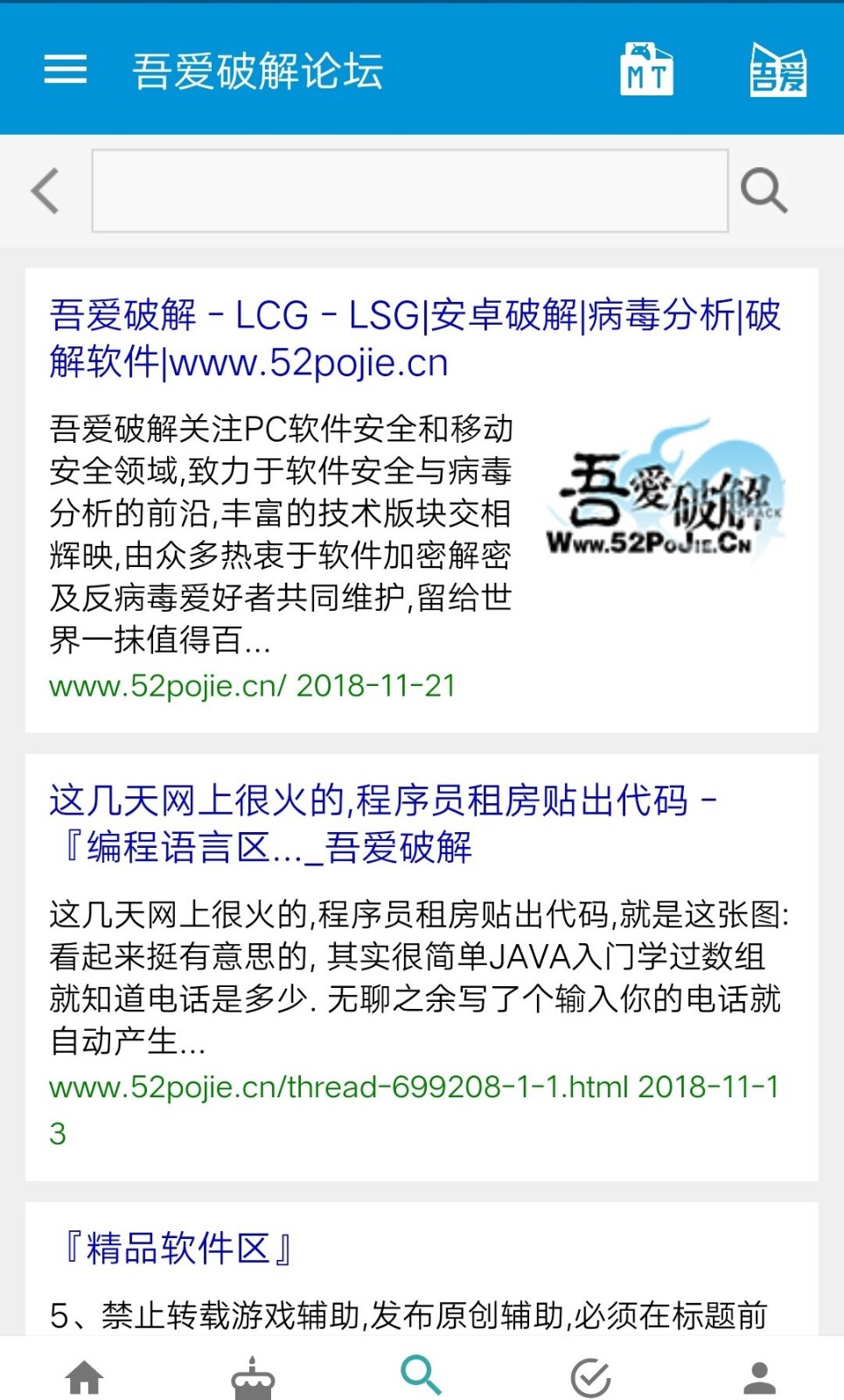Select the crown icon in bottom navigation
Viewport: 844px width, 1400px height.
click(x=253, y=1375)
